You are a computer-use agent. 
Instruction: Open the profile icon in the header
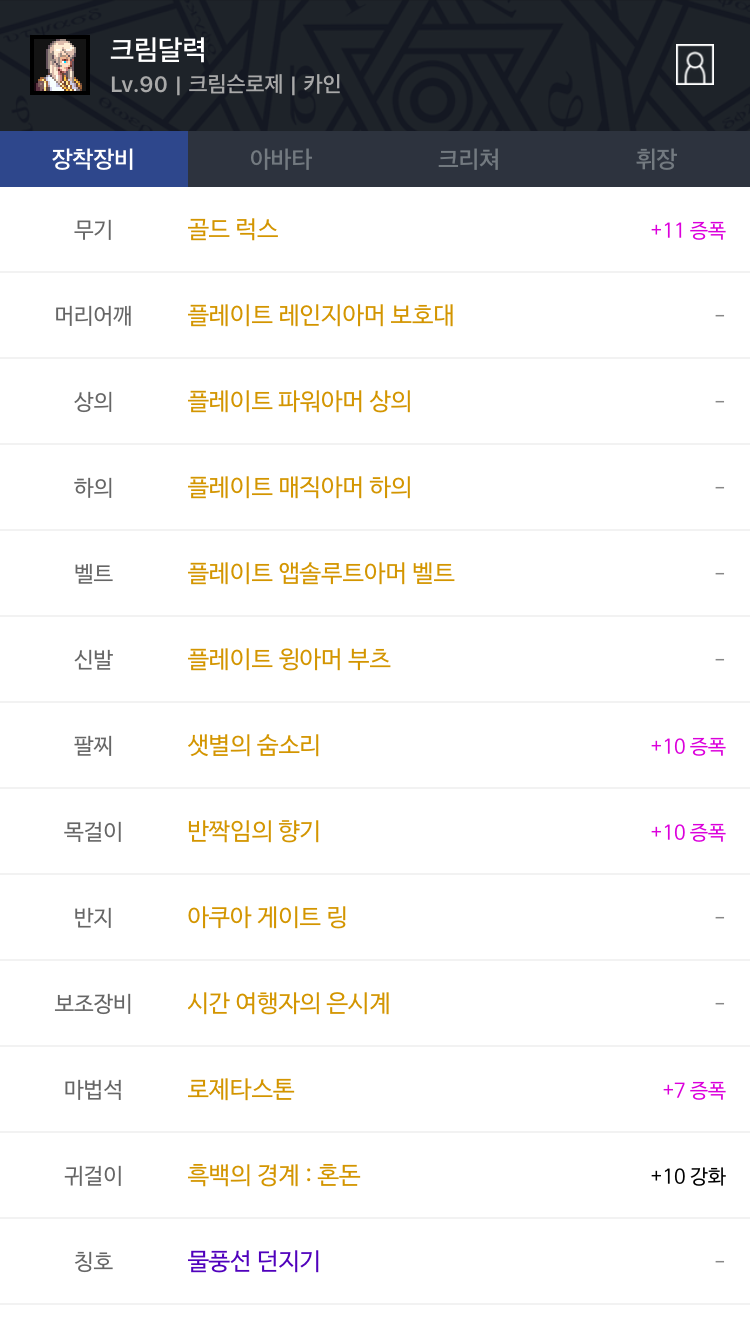pos(695,64)
